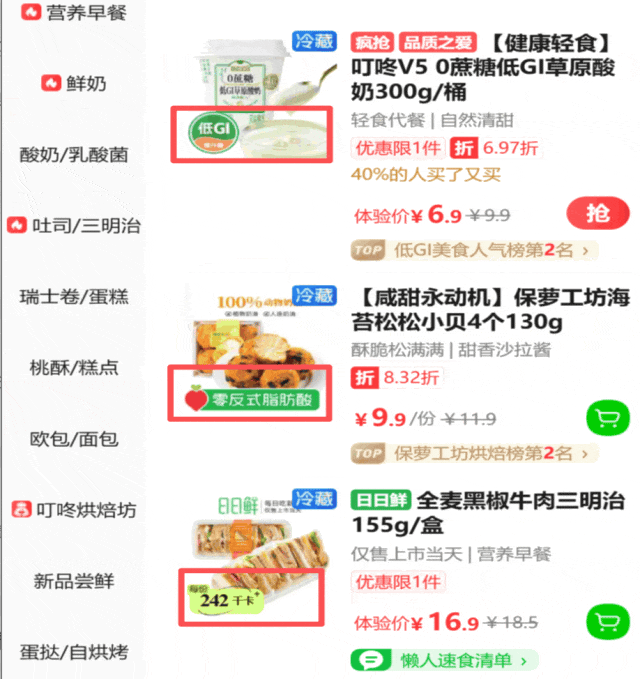640x679 pixels.
Task: Select the 营养早餐 category
Action: tap(74, 13)
